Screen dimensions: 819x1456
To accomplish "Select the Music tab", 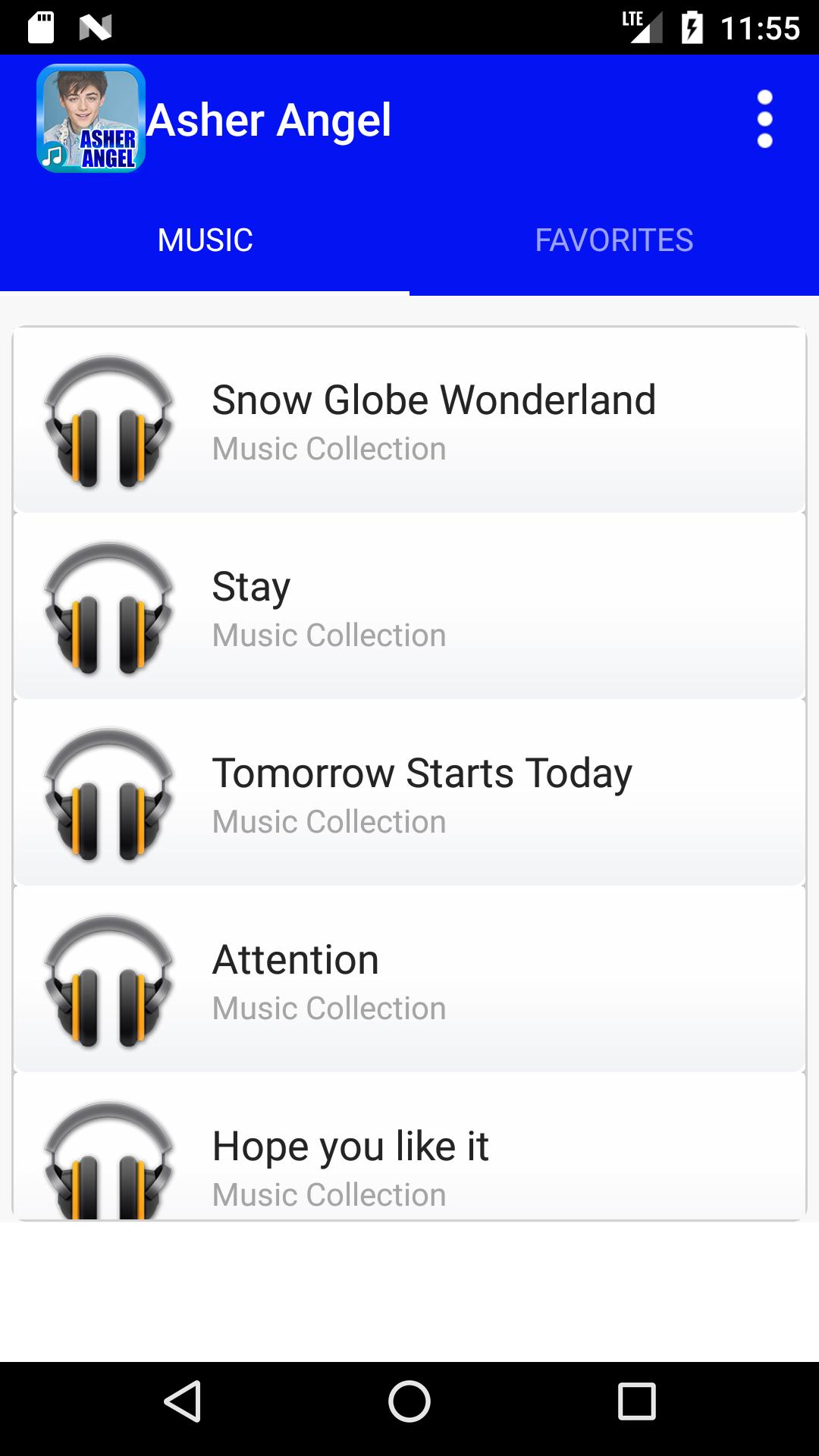I will pos(205,240).
